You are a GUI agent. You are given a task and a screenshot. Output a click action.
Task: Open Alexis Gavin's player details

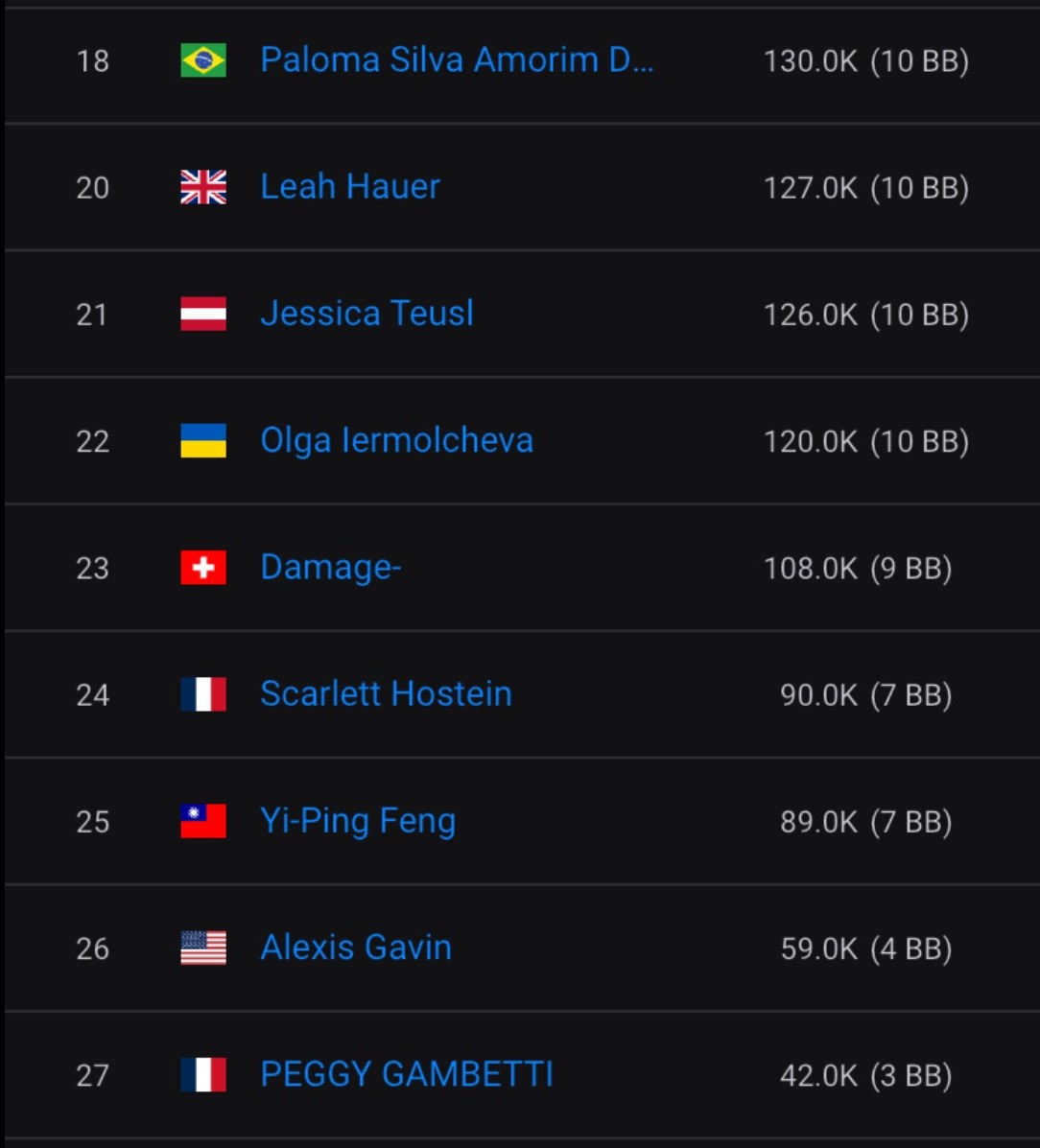tap(356, 948)
